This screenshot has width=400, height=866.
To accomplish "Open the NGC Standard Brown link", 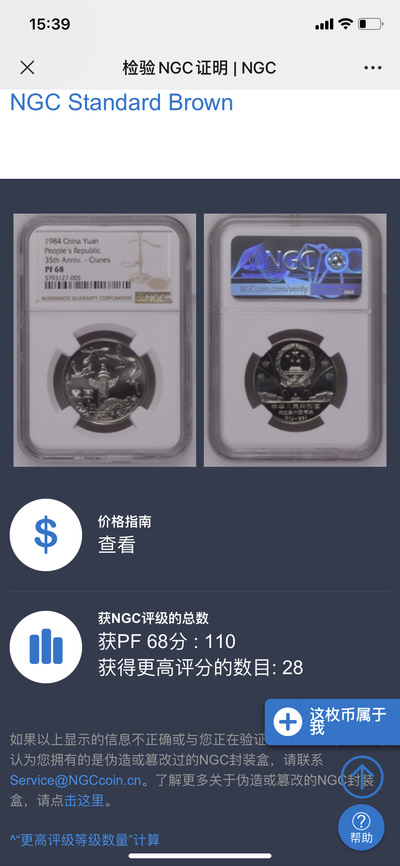I will 122,103.
